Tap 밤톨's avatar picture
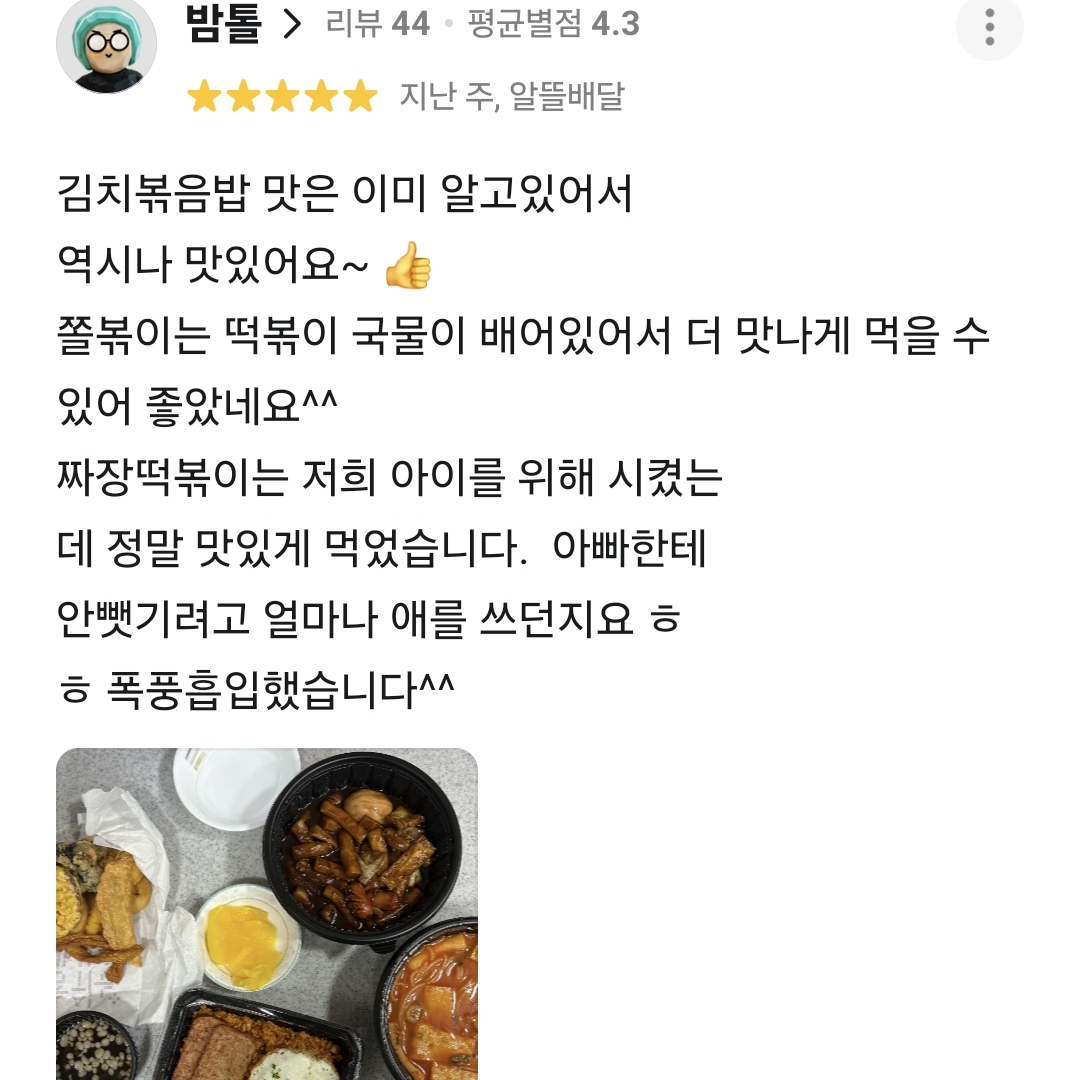This screenshot has width=1080, height=1080. [106, 44]
